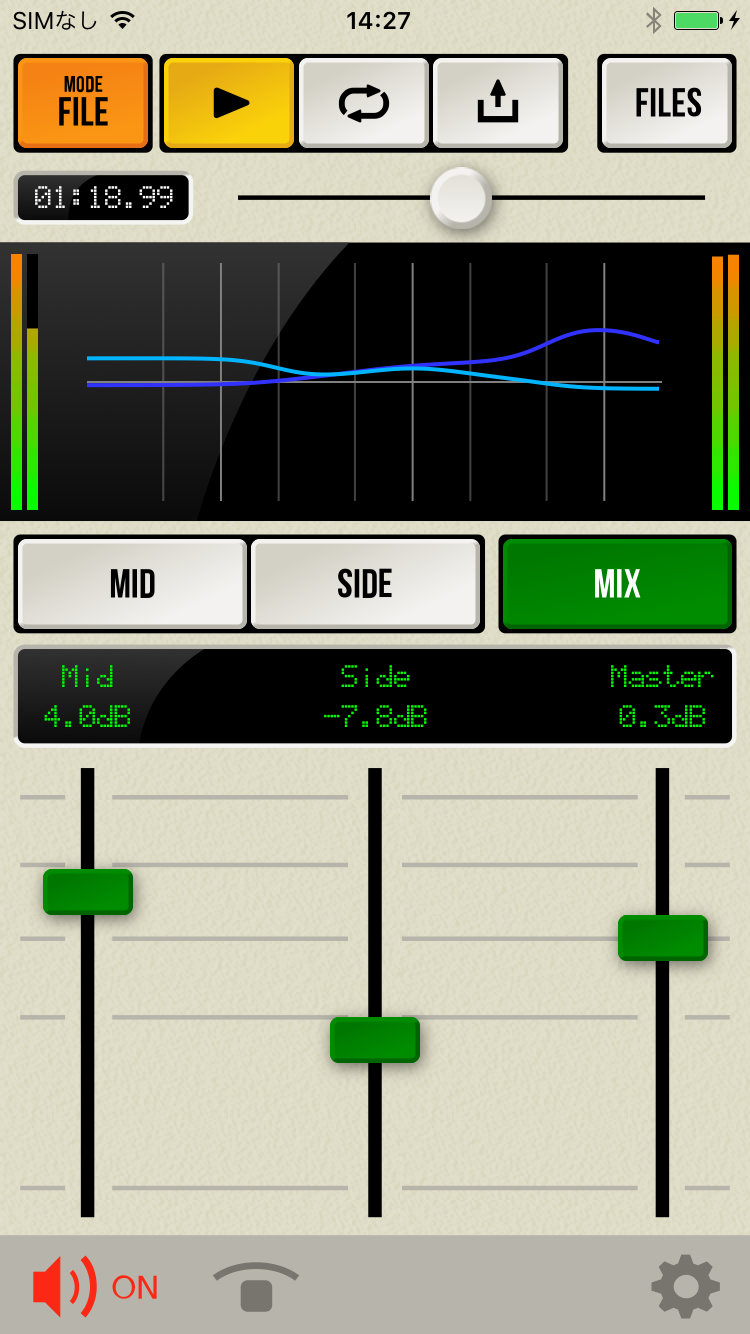
Task: Open settings via the gear icon
Action: pyautogui.click(x=685, y=1286)
